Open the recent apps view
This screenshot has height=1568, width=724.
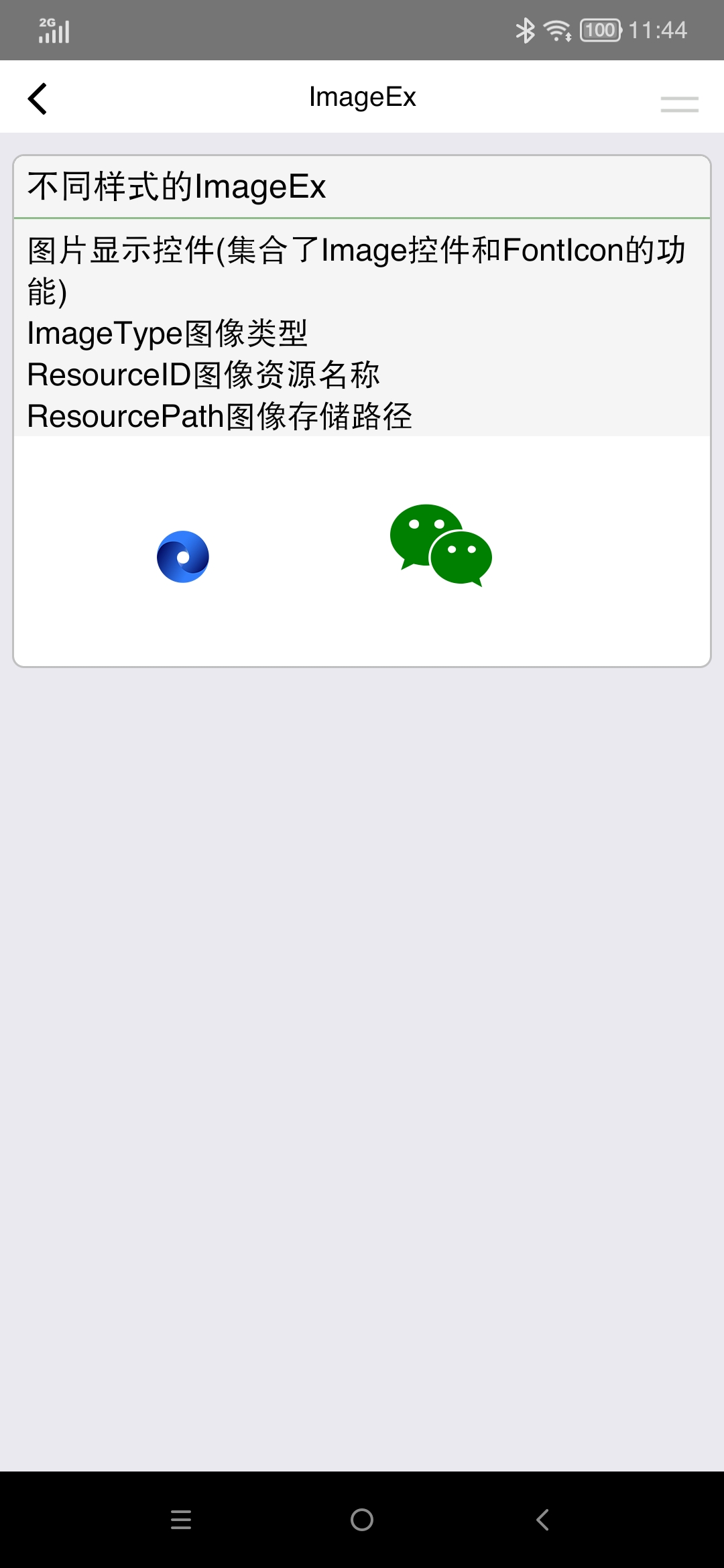[x=181, y=1520]
